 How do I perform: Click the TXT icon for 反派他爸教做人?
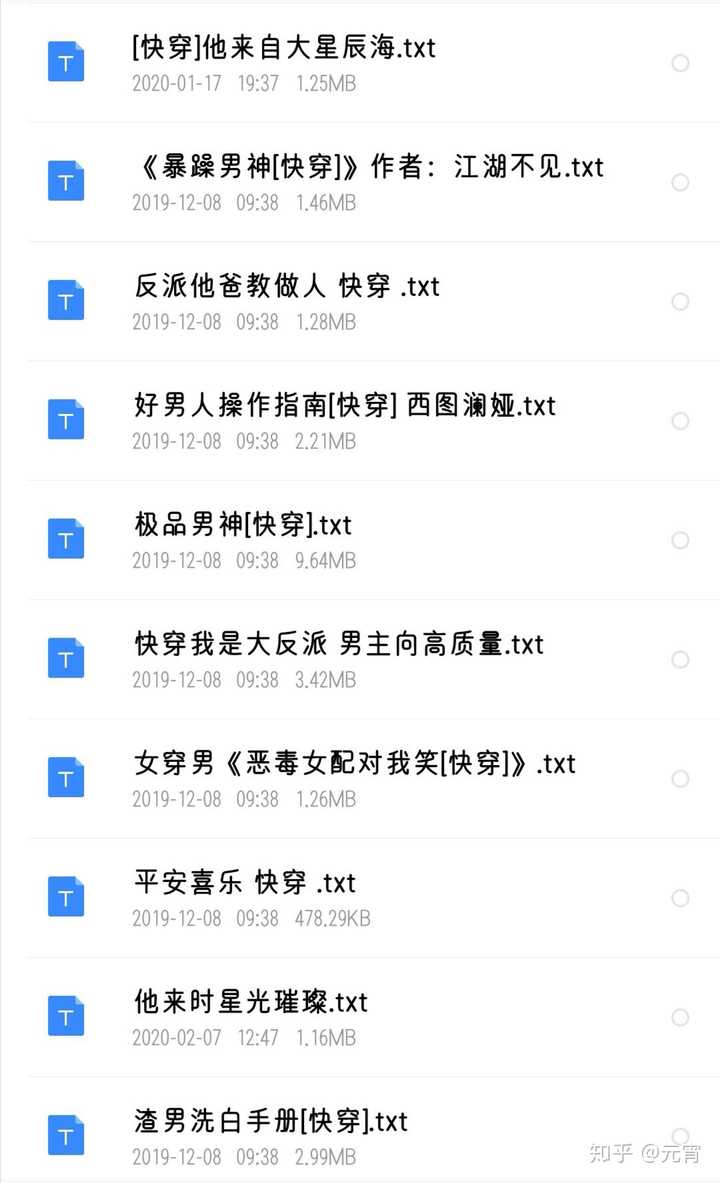coord(66,301)
